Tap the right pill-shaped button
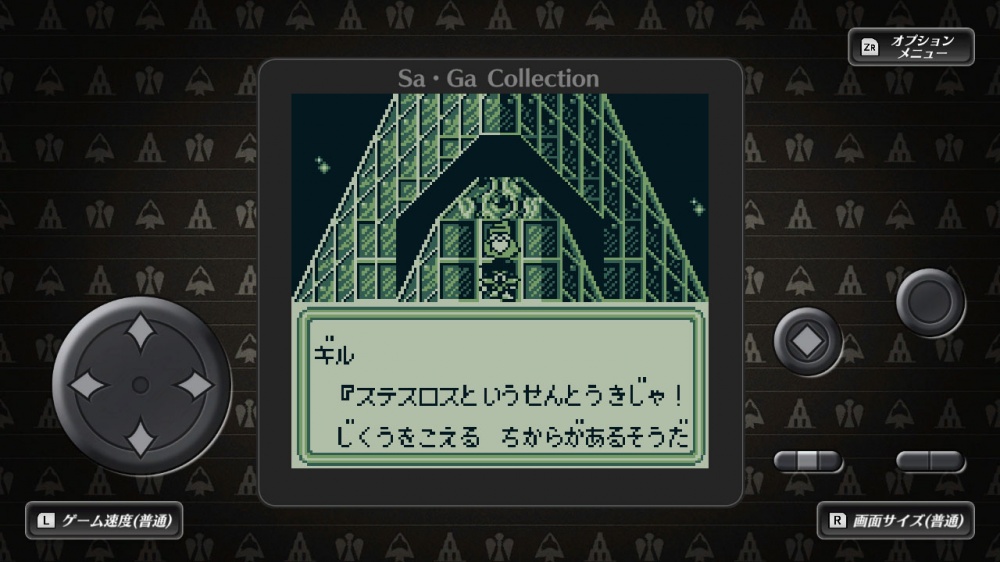This screenshot has height=562, width=1000. click(x=930, y=461)
